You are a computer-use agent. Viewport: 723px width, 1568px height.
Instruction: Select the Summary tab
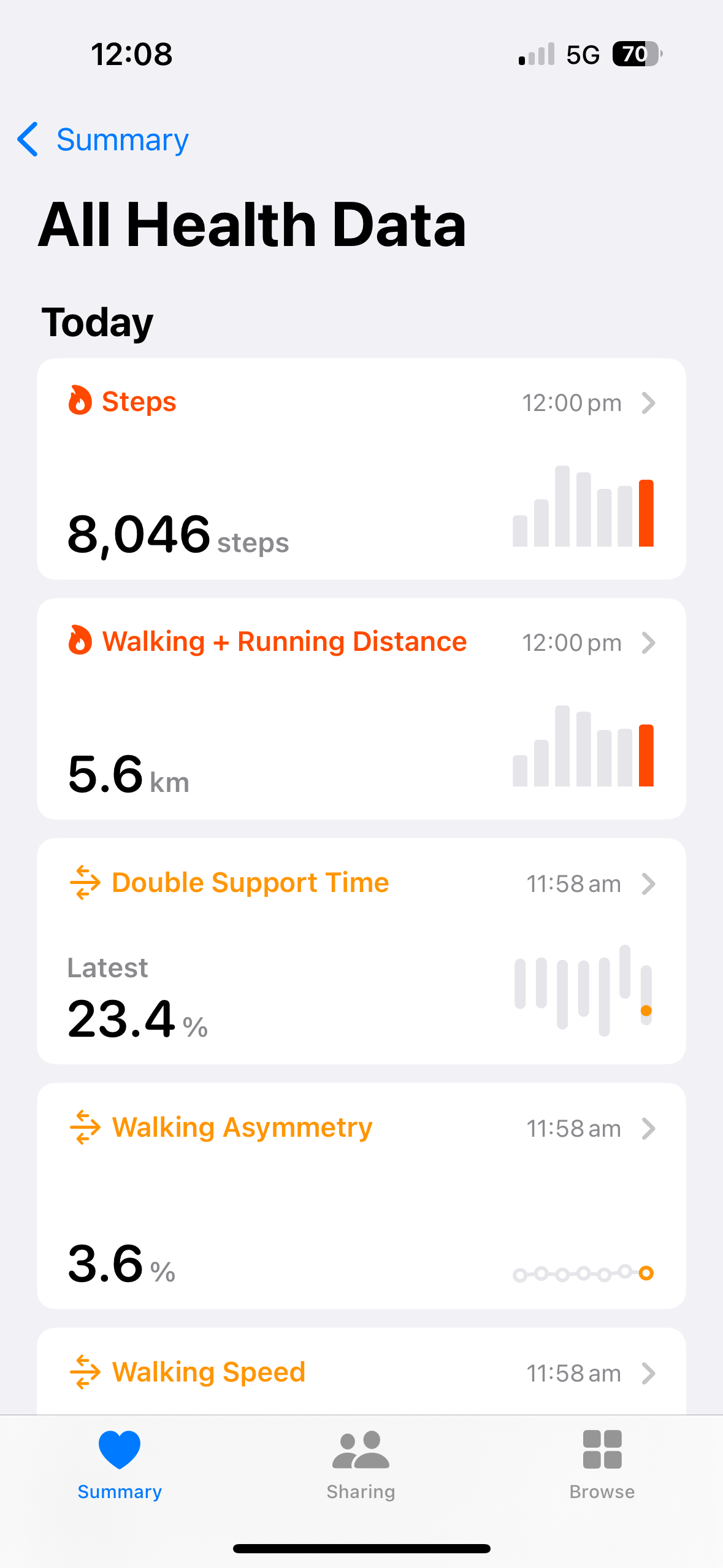pyautogui.click(x=120, y=1465)
